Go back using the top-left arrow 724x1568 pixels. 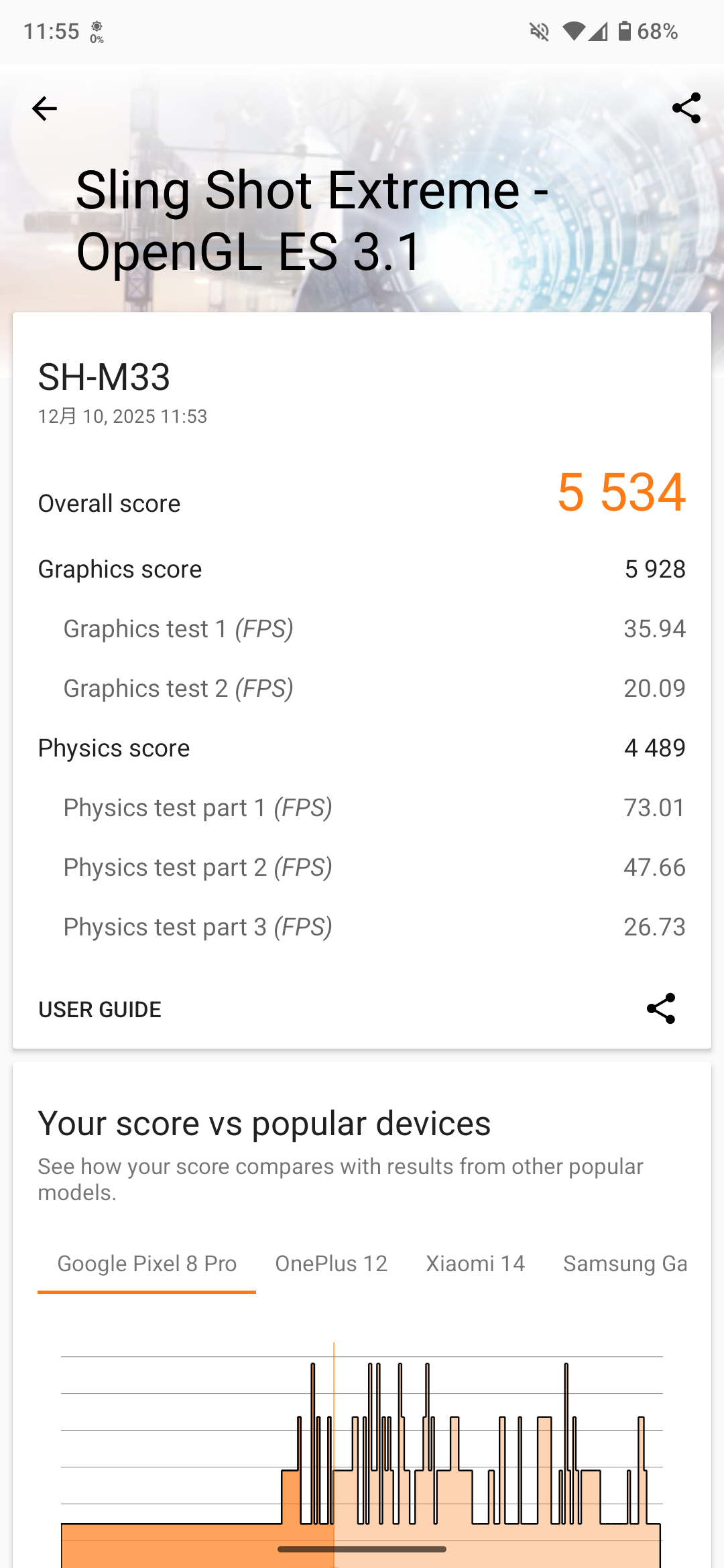pos(44,109)
